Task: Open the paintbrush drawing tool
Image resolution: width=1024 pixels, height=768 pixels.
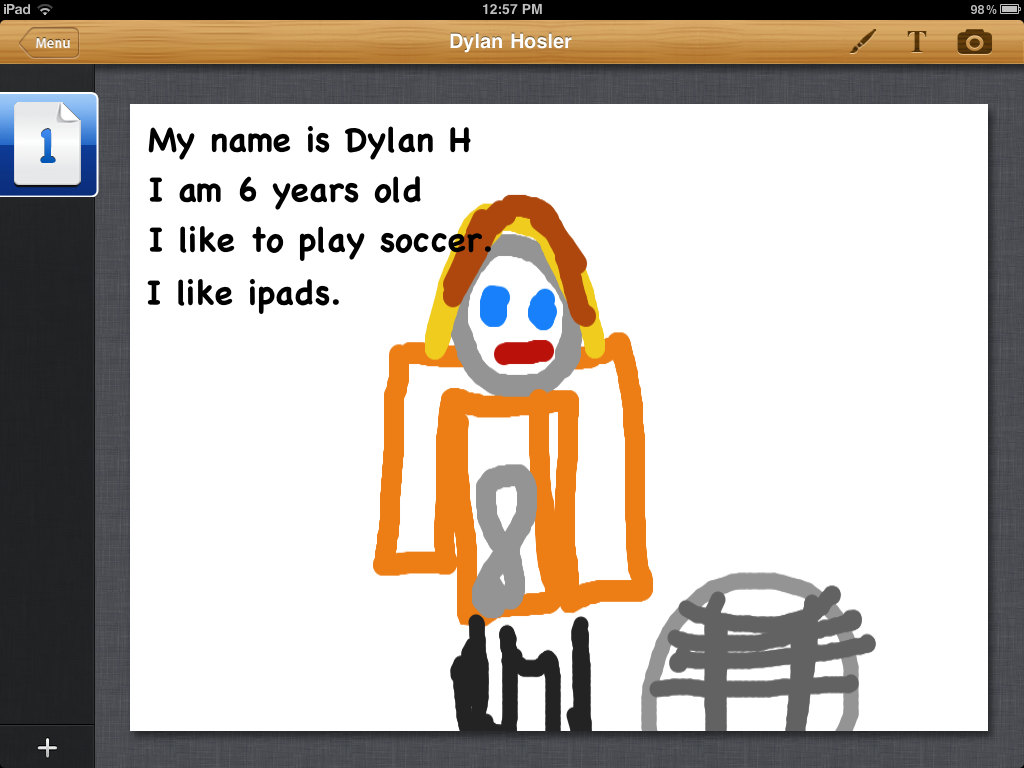Action: [x=862, y=42]
